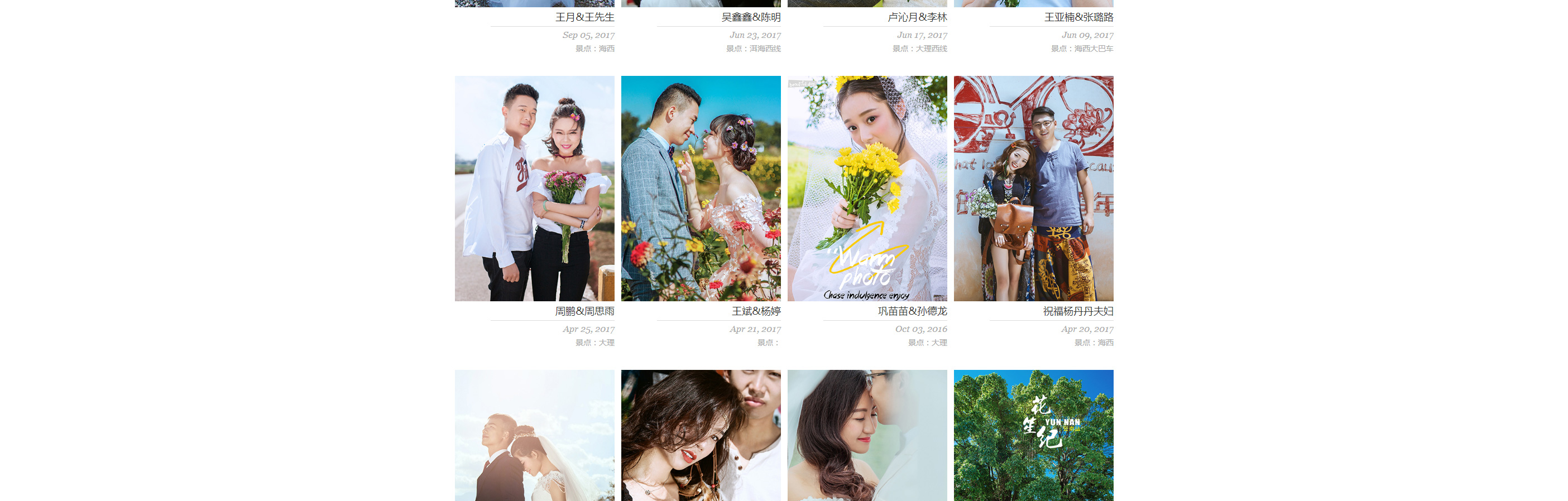The height and width of the screenshot is (501, 1568).
Task: Tap the 王月&王先生 title link
Action: coord(584,17)
